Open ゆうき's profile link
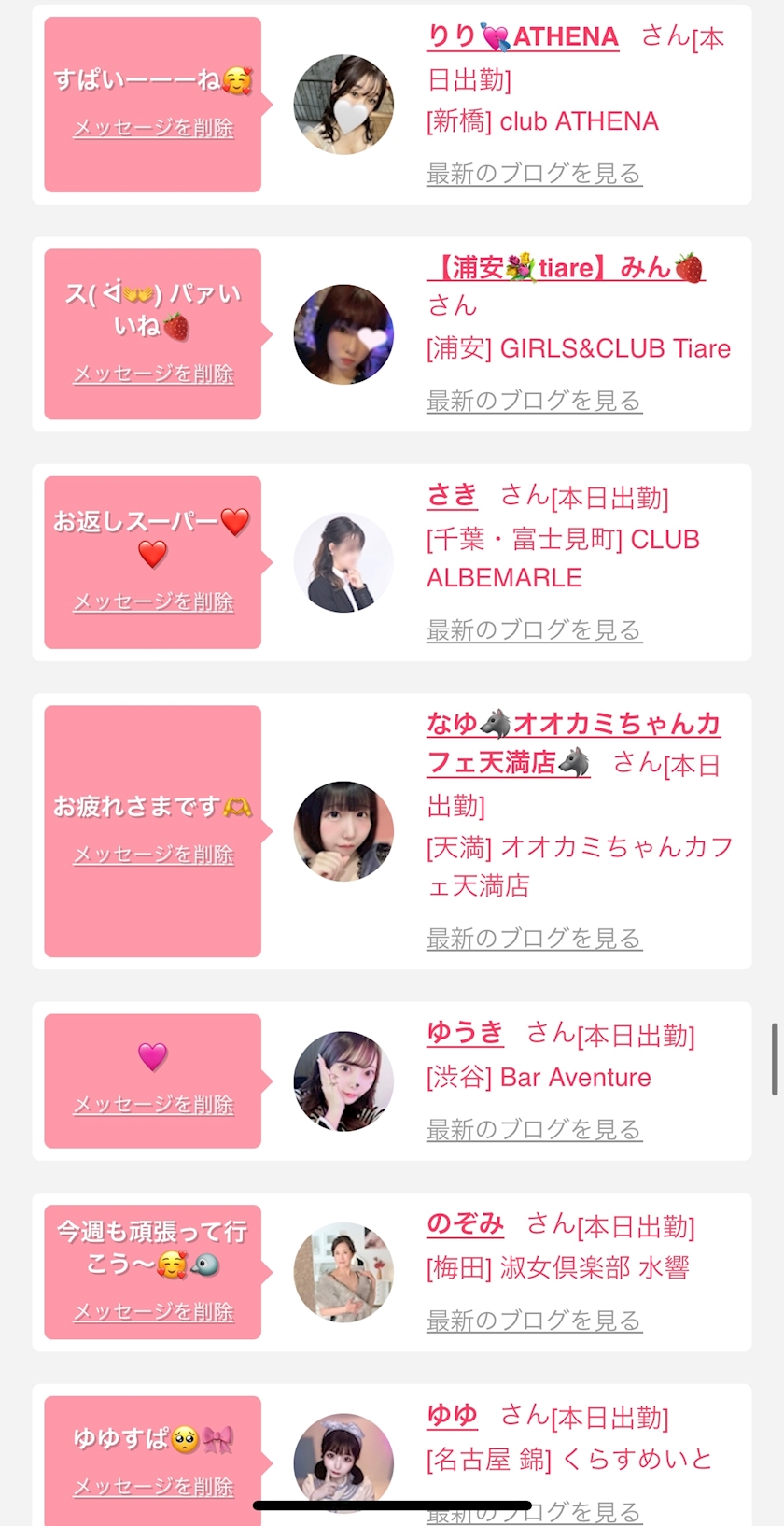784x1526 pixels. 465,1033
